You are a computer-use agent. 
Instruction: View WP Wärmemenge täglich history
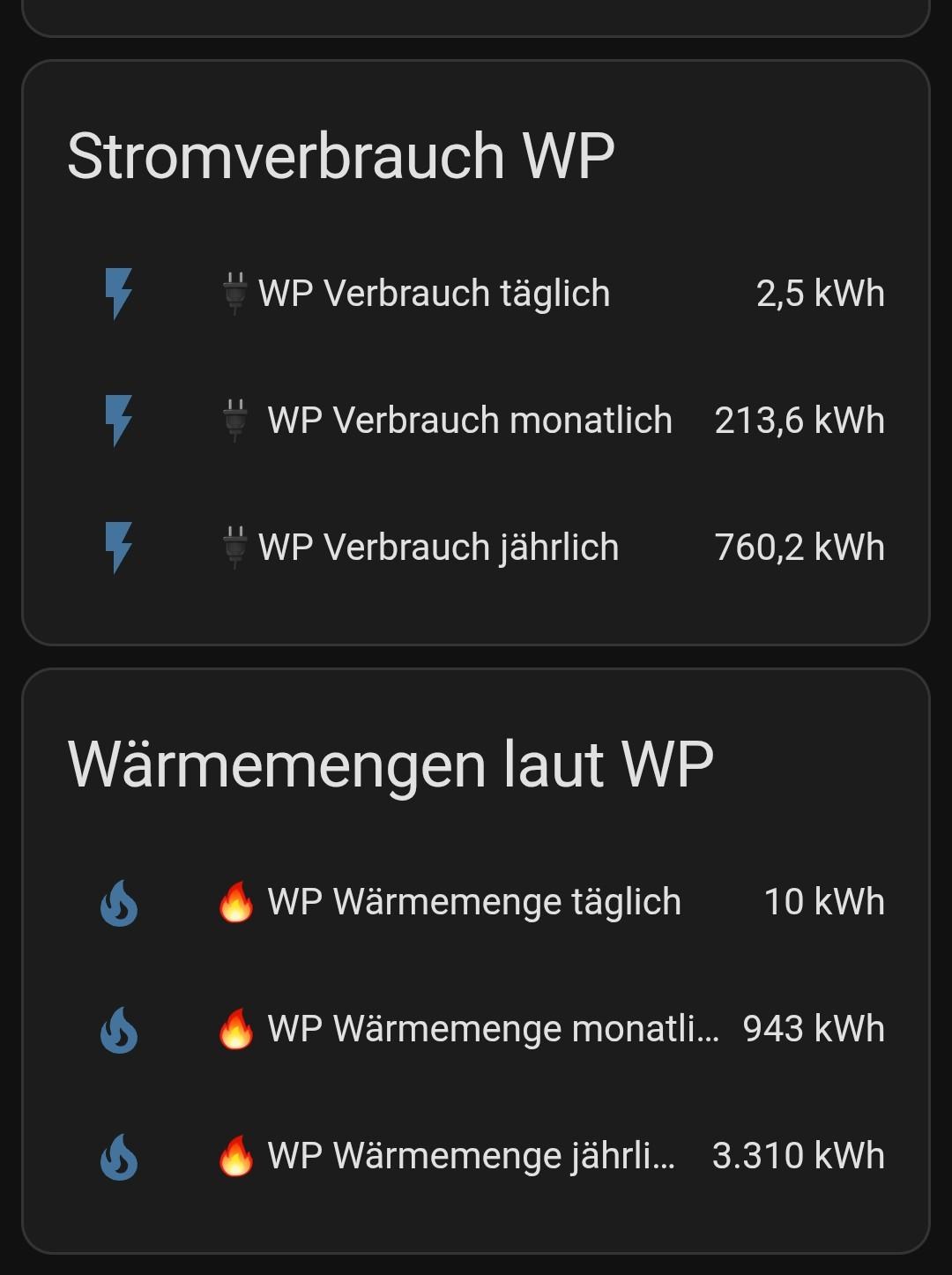(473, 902)
